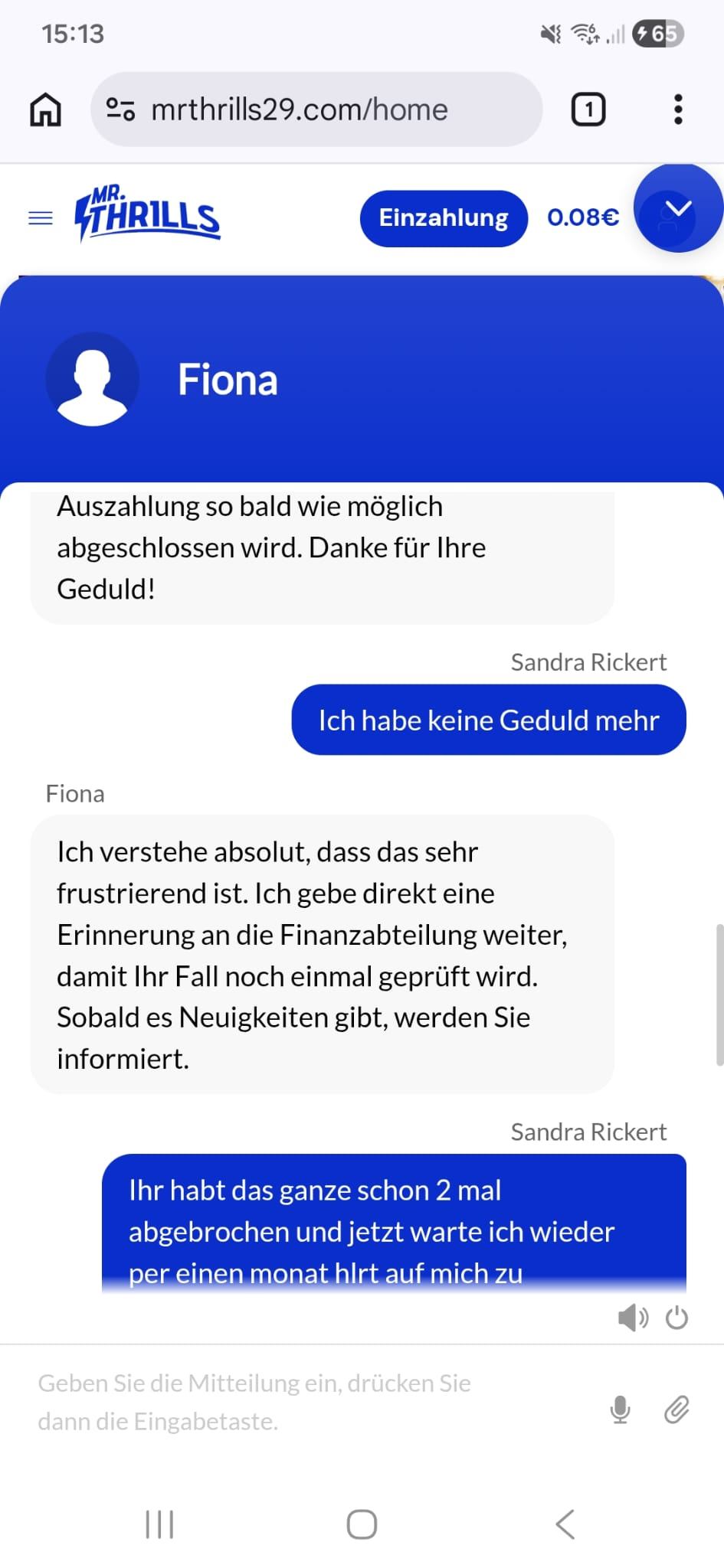724x1568 pixels.
Task: End the chat using the power icon
Action: 676,1318
